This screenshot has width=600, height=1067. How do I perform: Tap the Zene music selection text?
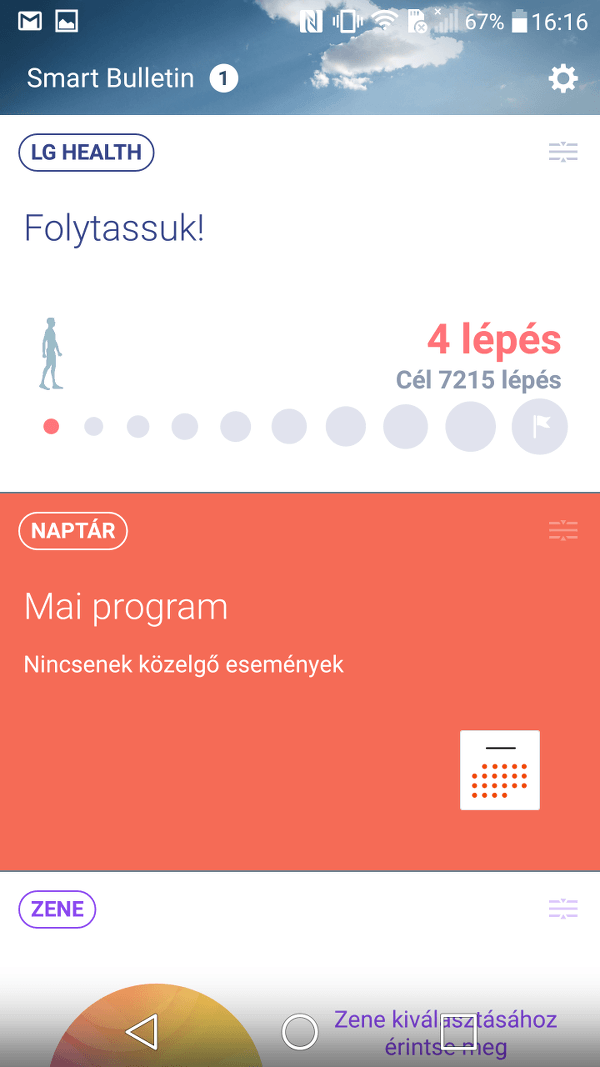[446, 1032]
